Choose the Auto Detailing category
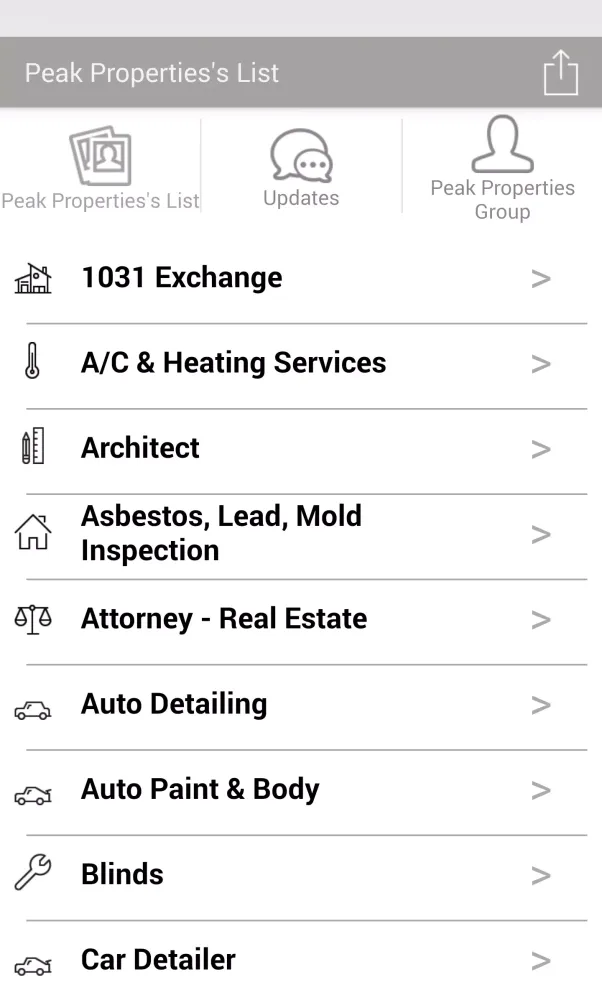Screen dimensions: 602x1000 pyautogui.click(x=300, y=704)
